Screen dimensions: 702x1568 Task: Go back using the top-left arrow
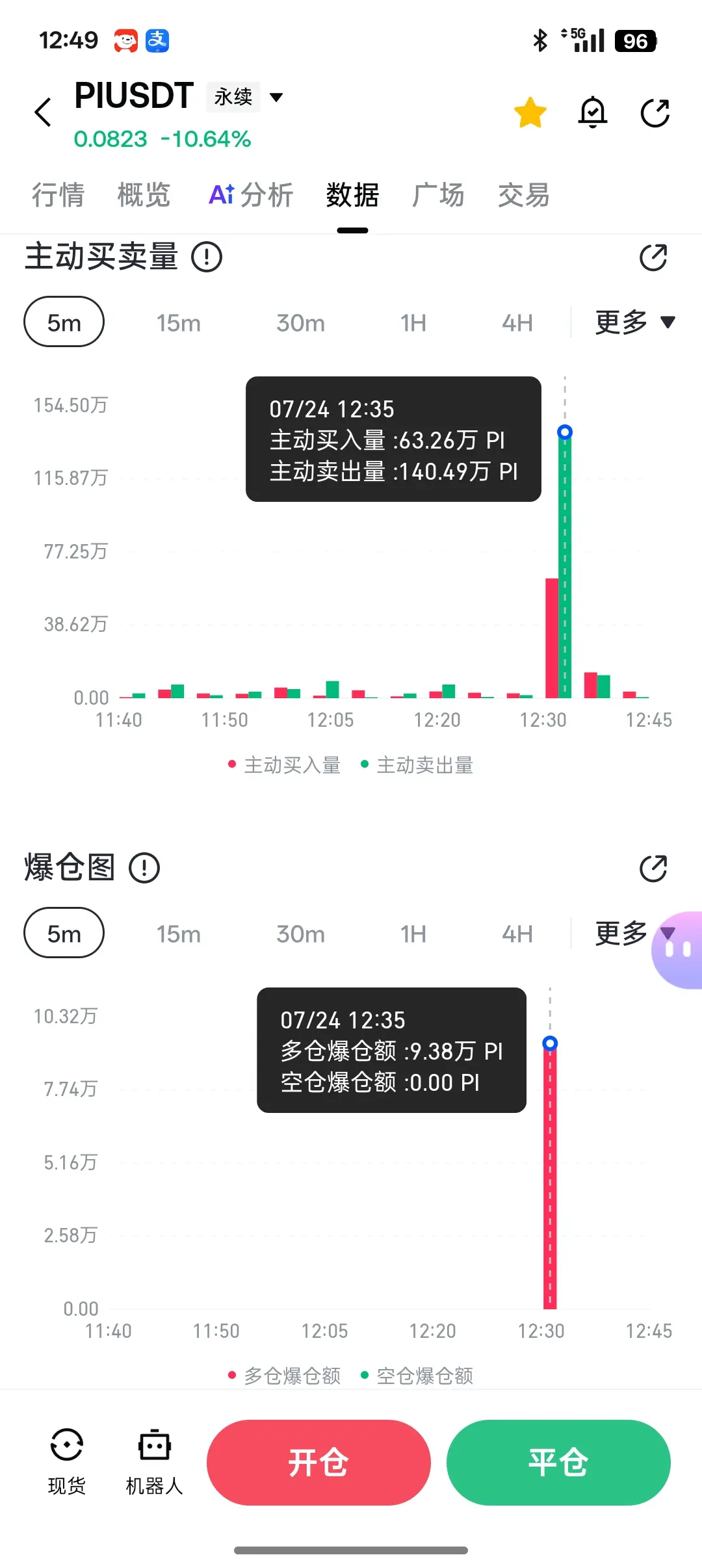43,112
